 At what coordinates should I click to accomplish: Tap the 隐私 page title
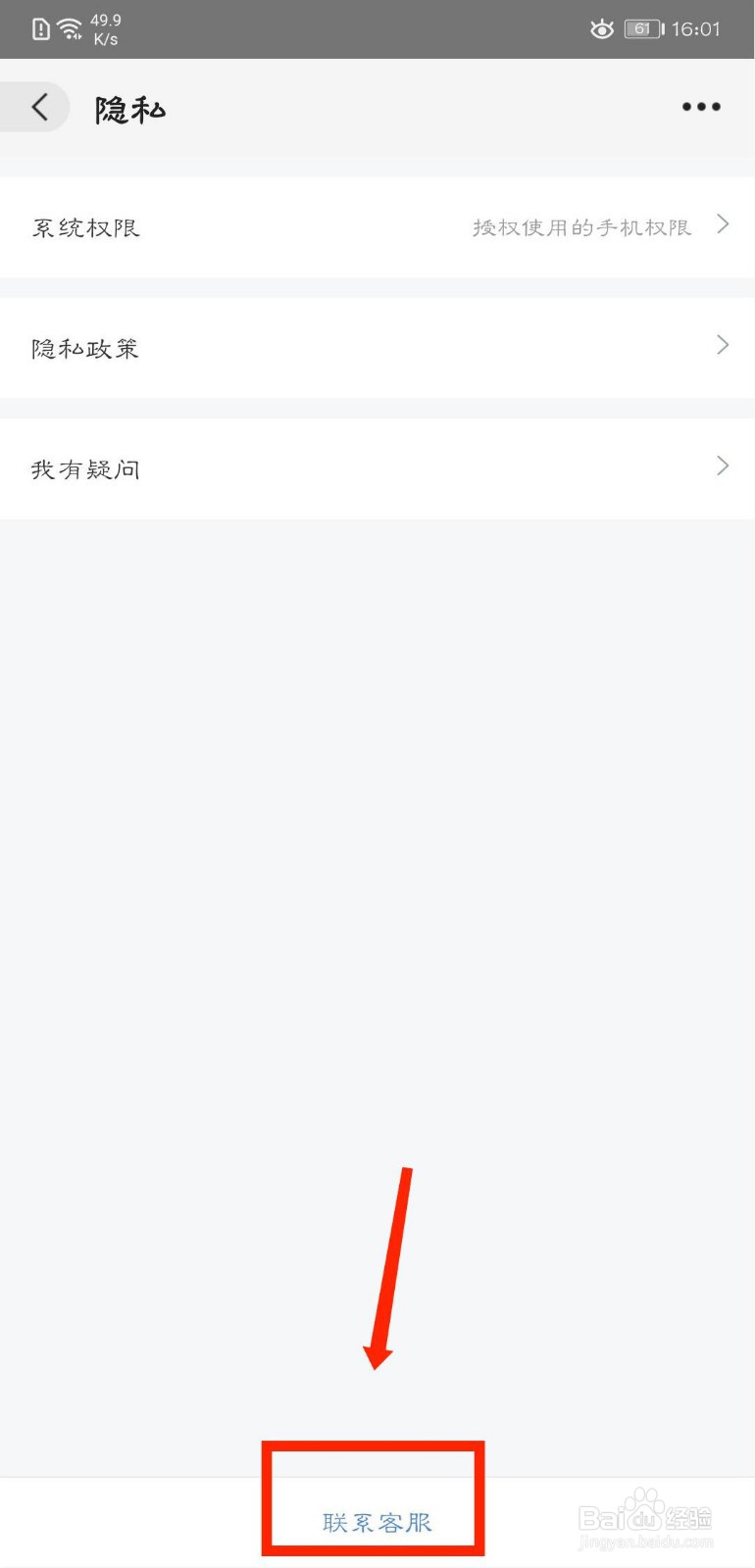click(x=129, y=109)
